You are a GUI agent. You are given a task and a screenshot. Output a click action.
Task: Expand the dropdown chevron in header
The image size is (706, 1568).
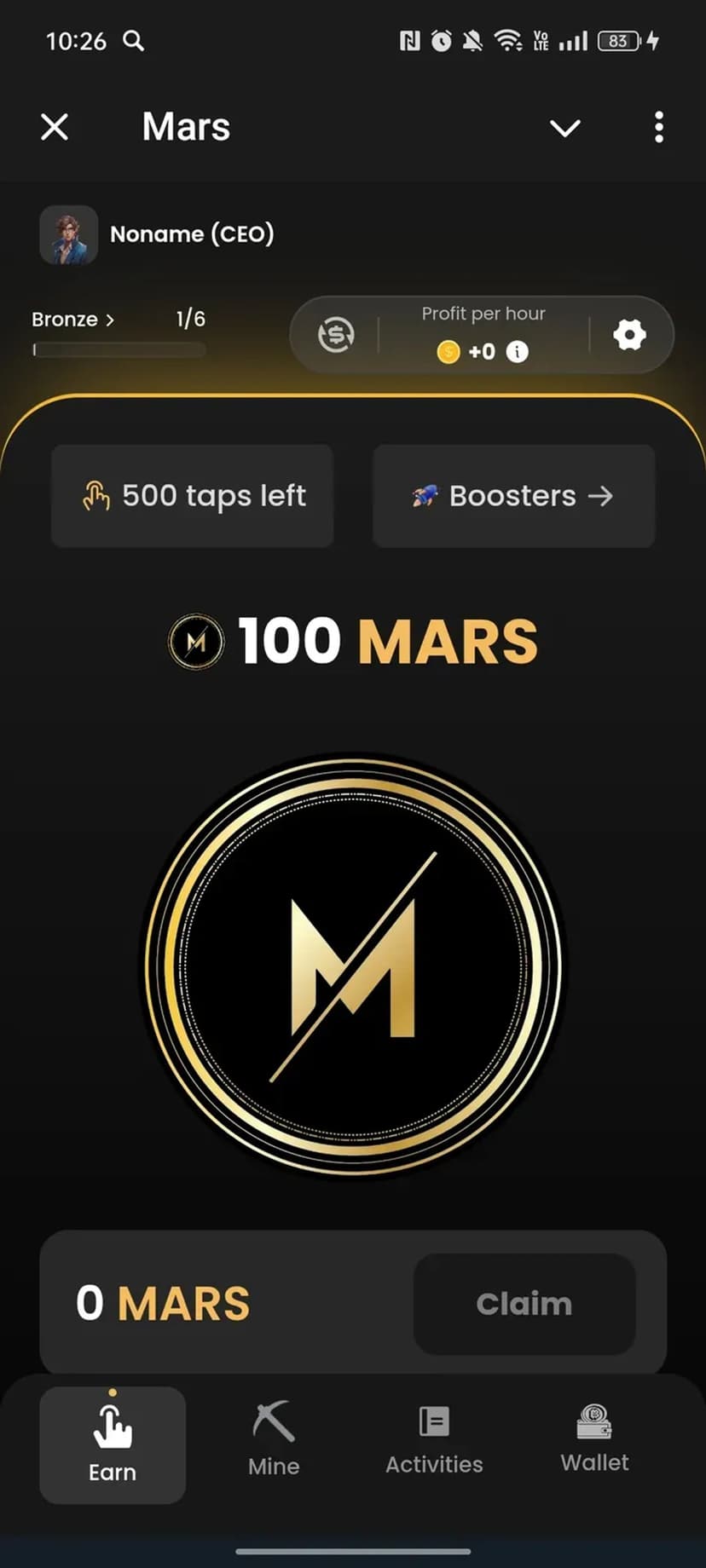pyautogui.click(x=564, y=128)
